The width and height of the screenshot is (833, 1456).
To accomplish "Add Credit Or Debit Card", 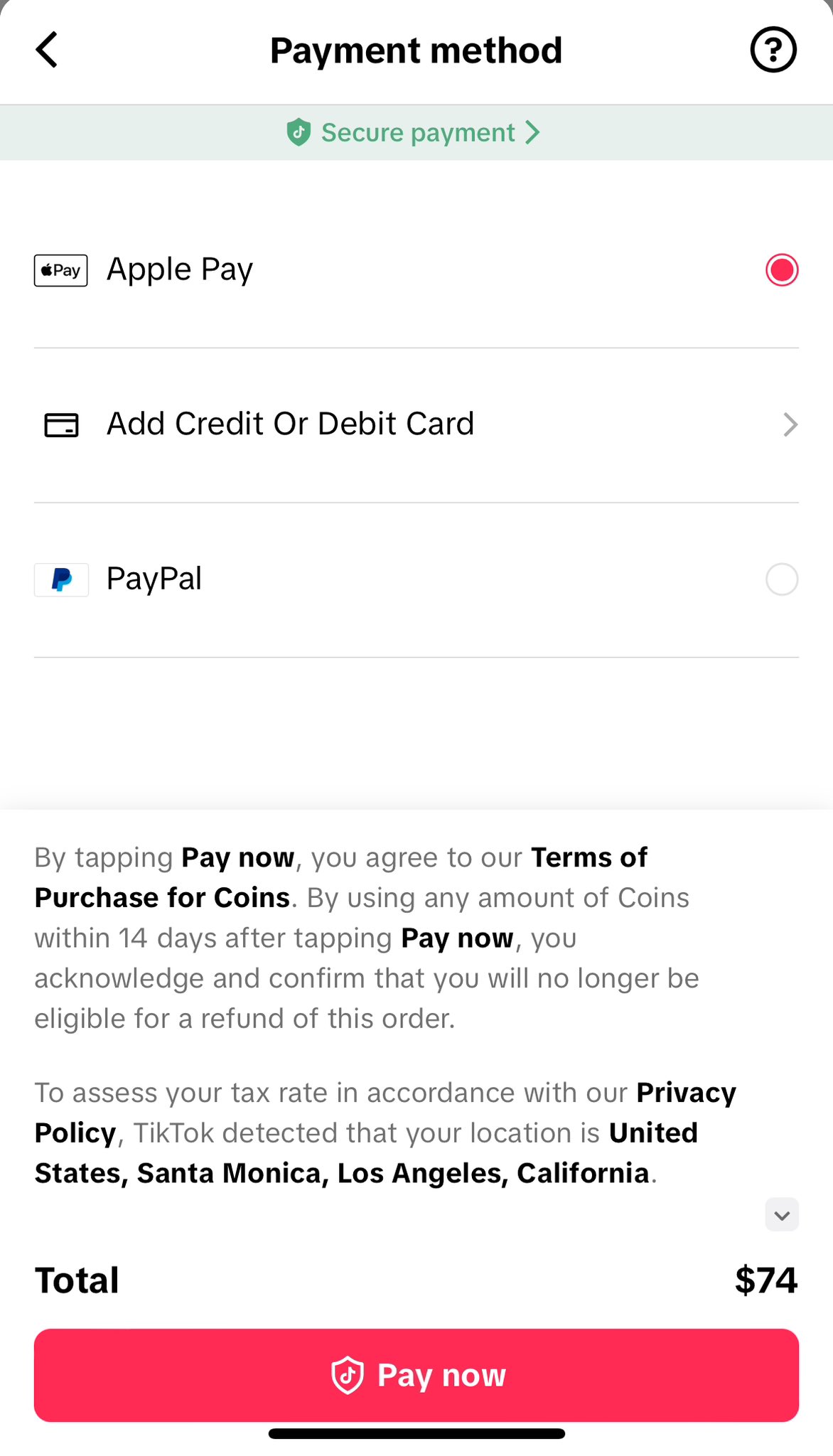I will pos(416,424).
